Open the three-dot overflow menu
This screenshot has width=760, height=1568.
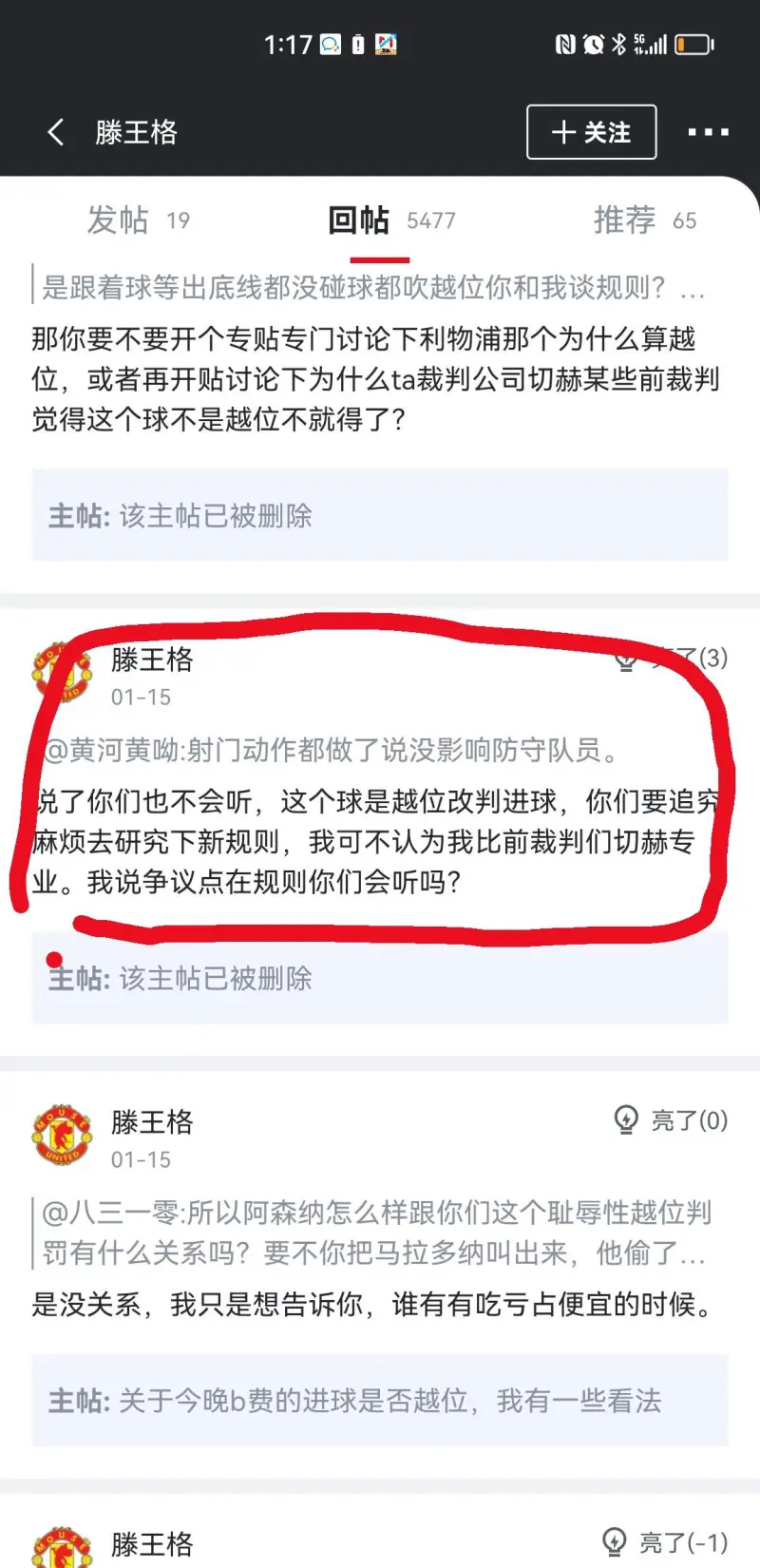coord(709,132)
